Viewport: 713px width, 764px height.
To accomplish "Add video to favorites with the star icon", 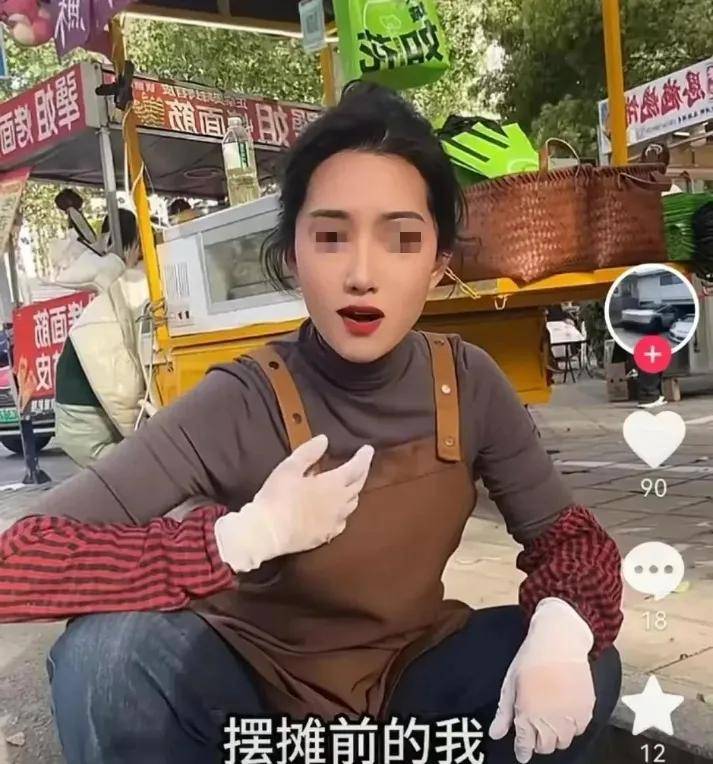I will pos(653,705).
